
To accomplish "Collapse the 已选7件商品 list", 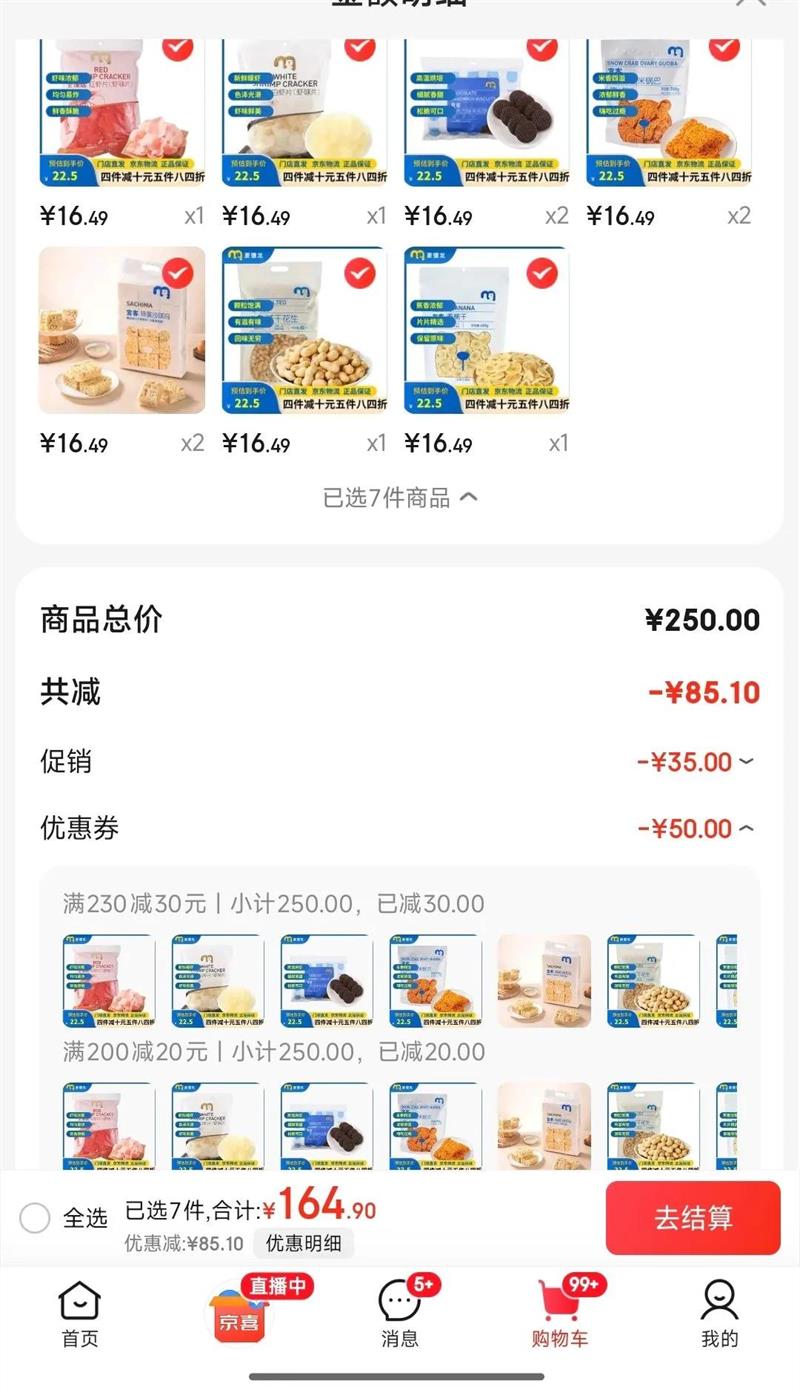I will [x=400, y=497].
